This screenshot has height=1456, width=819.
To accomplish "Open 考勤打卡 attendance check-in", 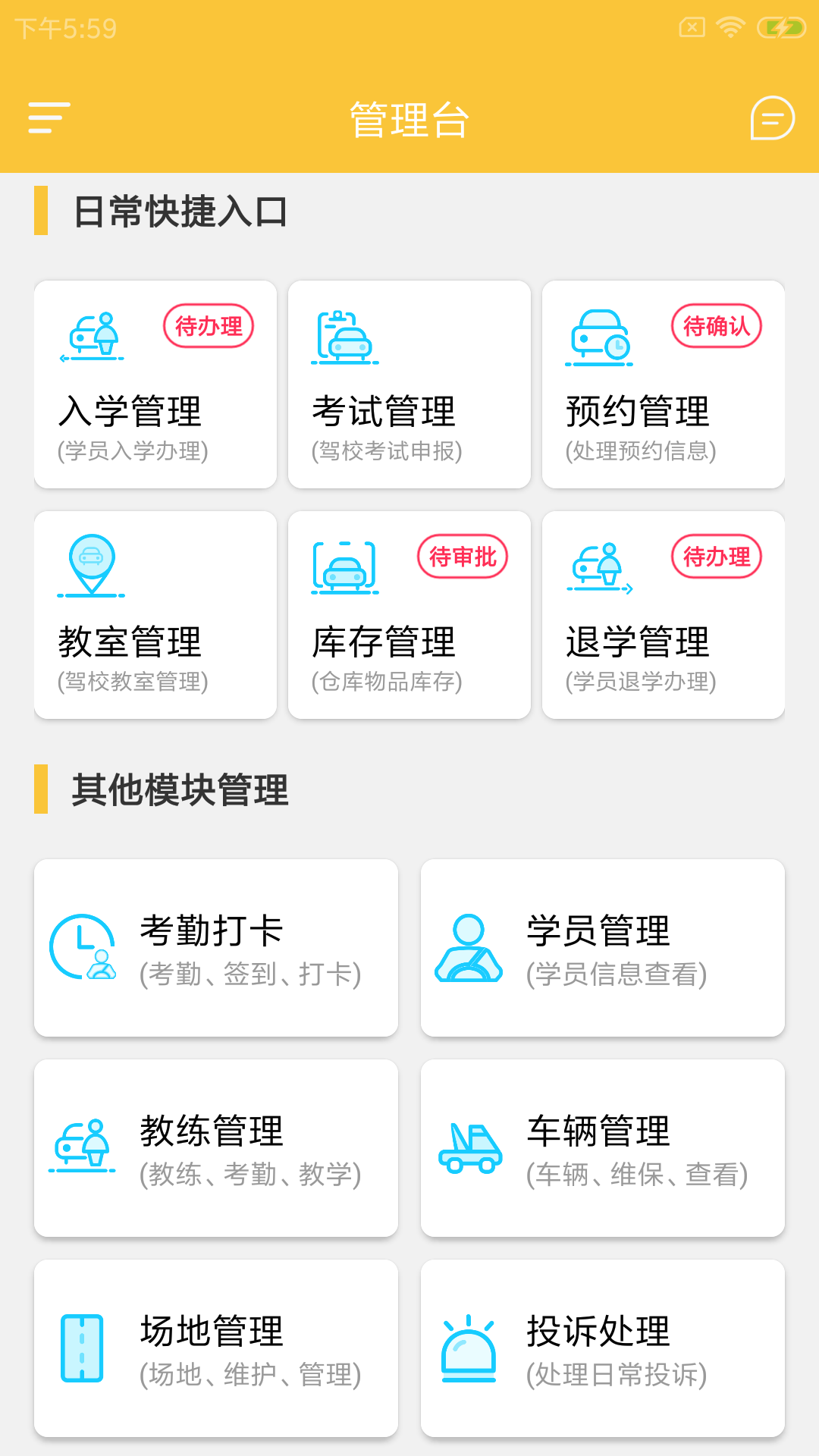I will tap(216, 948).
